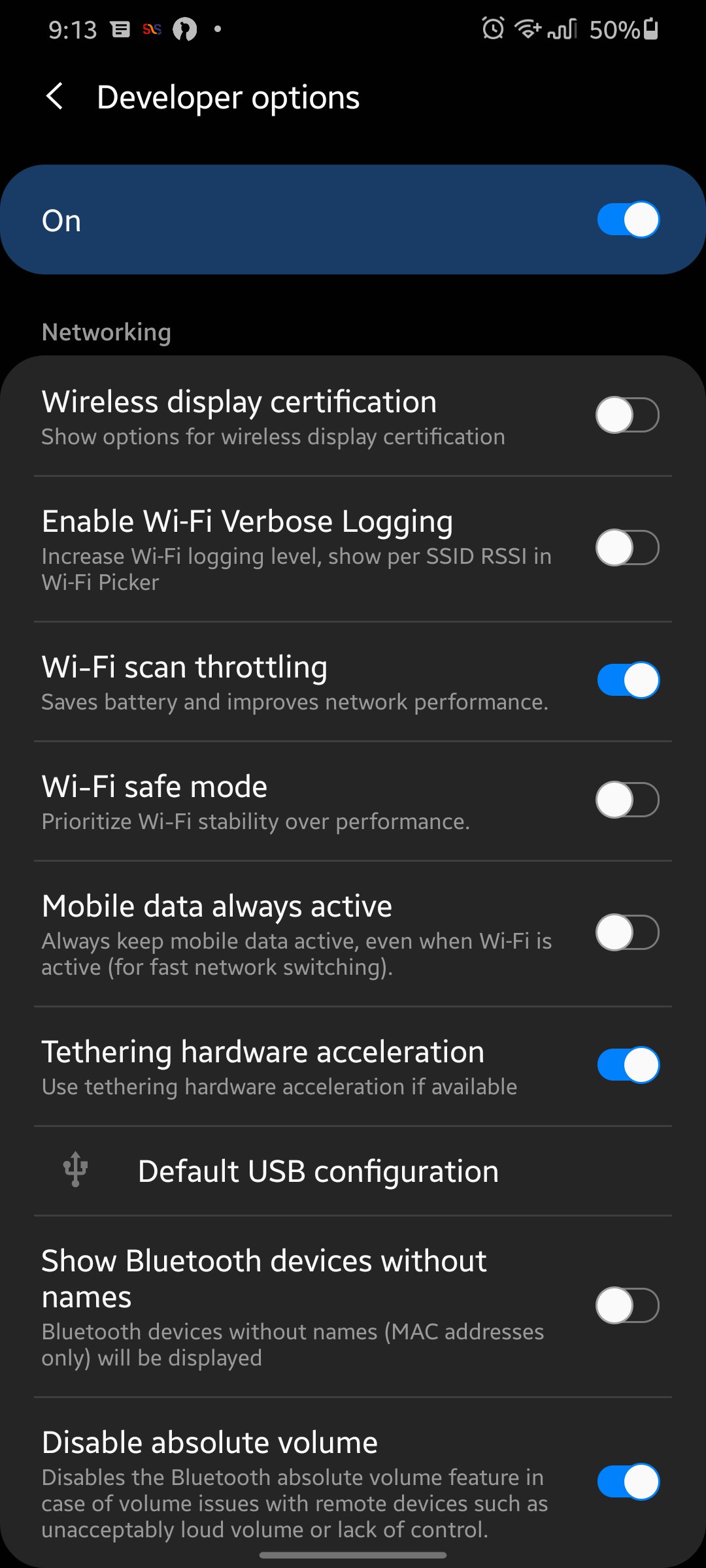
Task: Turn off Tethering hardware acceleration
Action: (628, 1065)
